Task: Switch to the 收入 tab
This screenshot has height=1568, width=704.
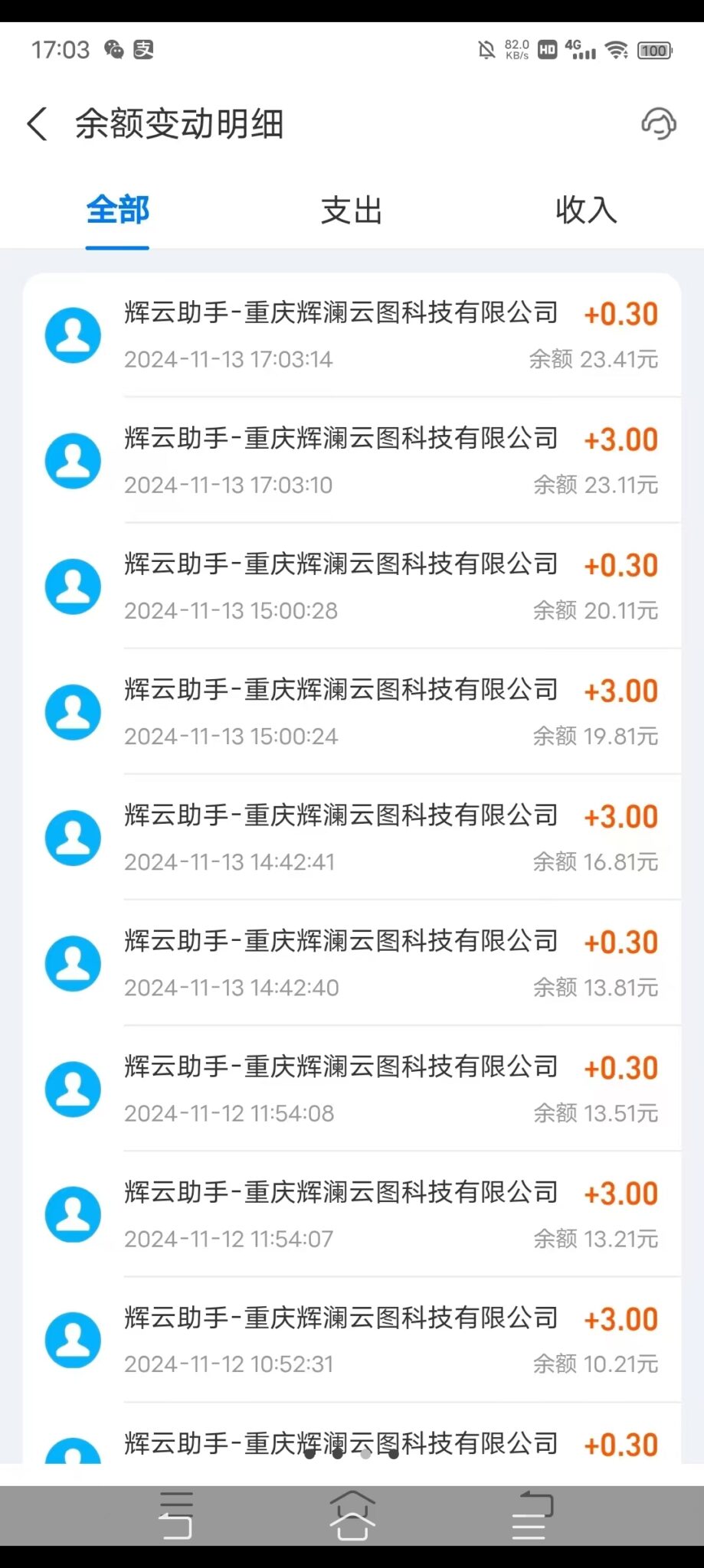Action: (x=586, y=211)
